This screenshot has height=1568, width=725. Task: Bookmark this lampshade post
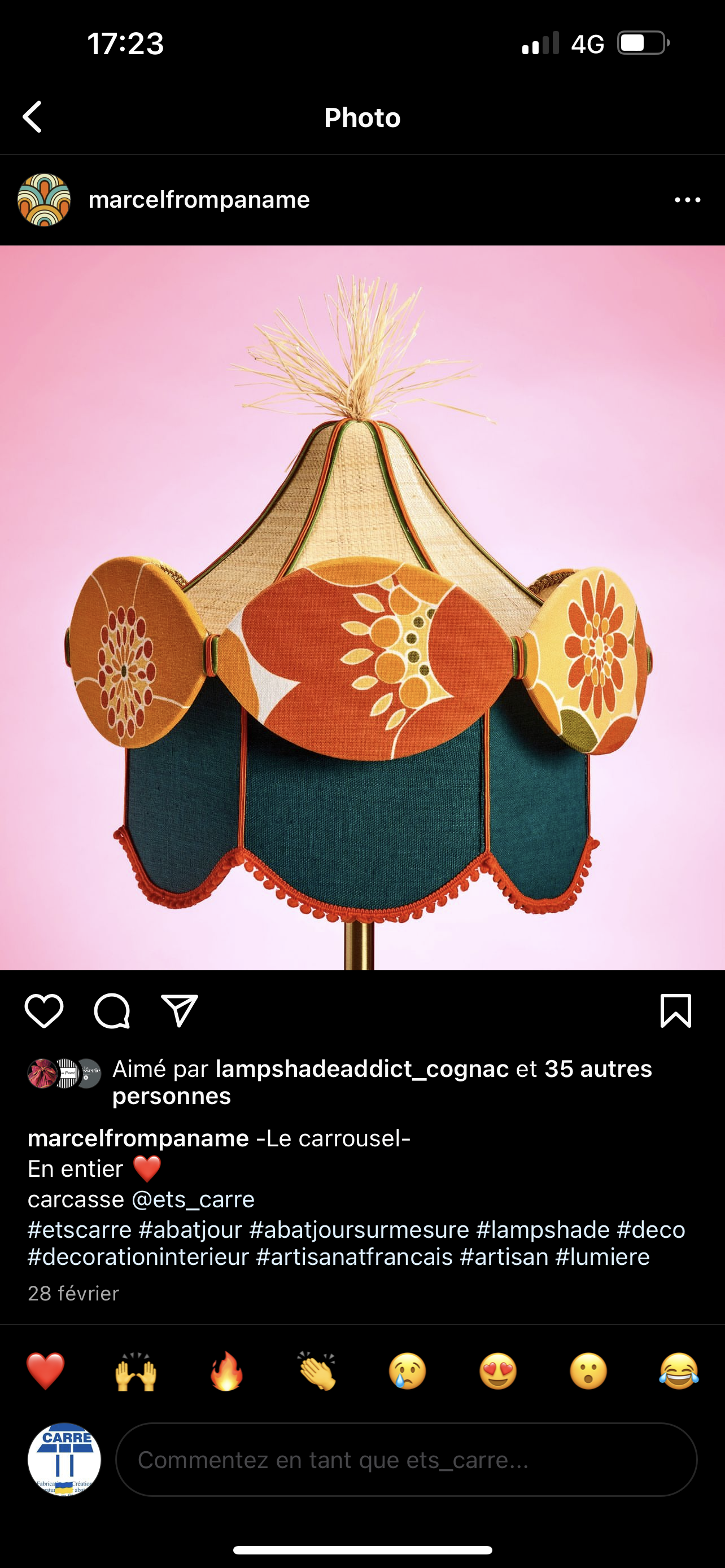tap(676, 1011)
